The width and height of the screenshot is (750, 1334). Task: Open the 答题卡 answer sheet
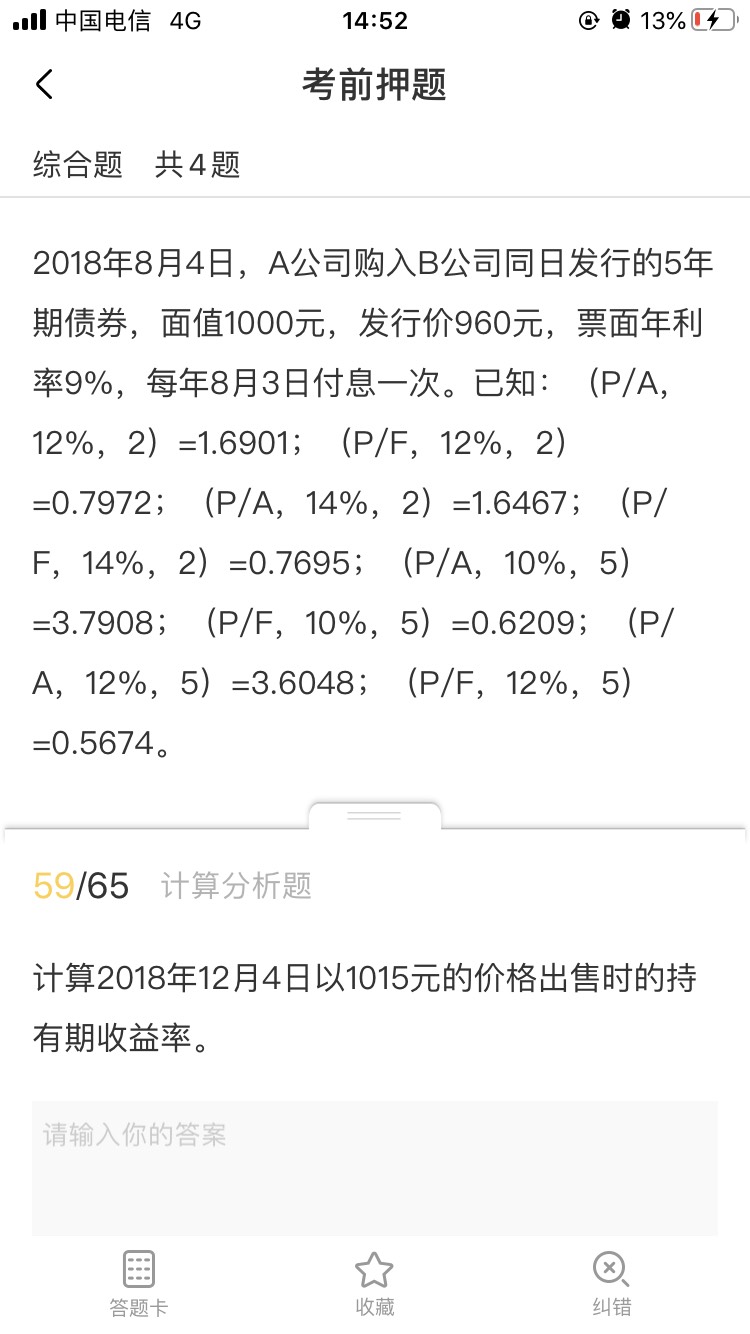pyautogui.click(x=138, y=1283)
